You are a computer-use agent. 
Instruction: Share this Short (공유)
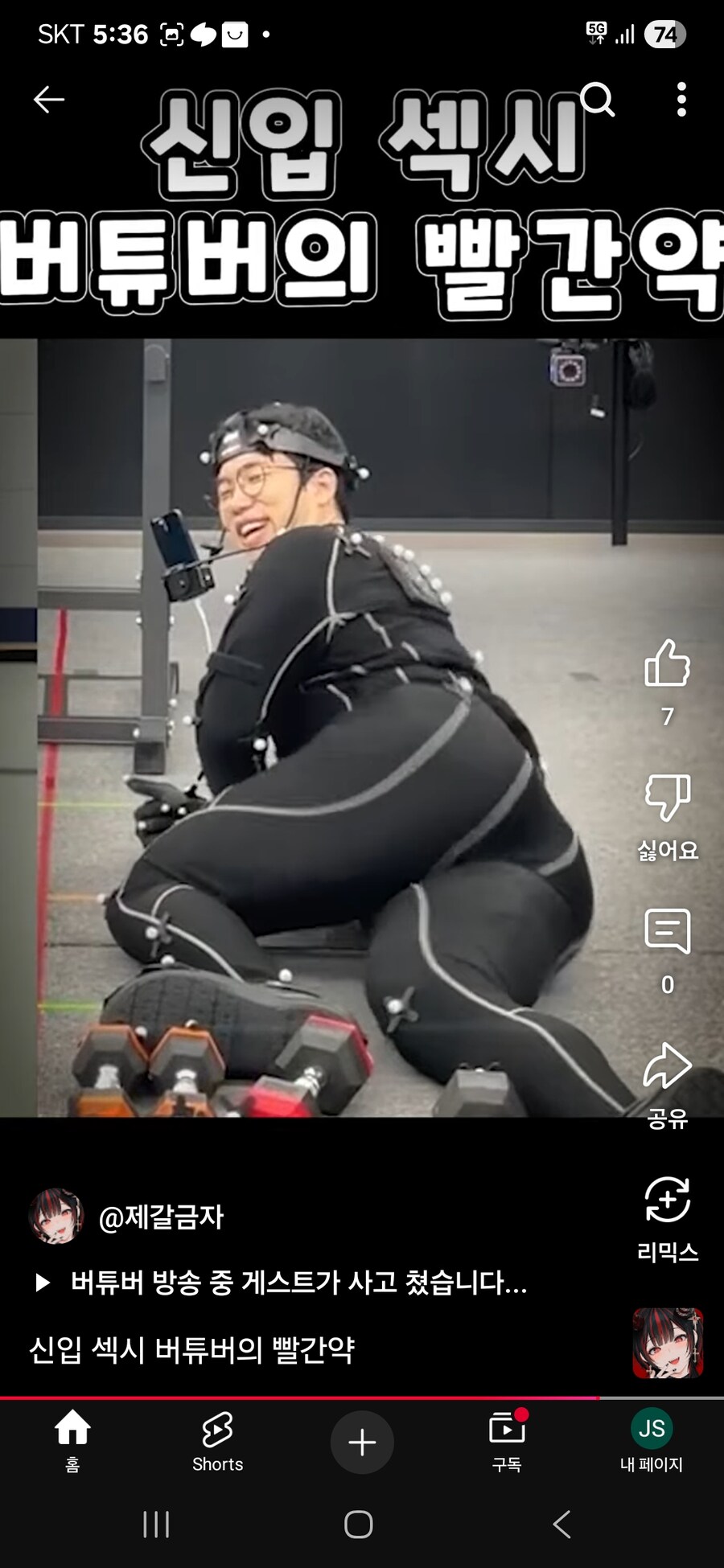click(667, 1066)
